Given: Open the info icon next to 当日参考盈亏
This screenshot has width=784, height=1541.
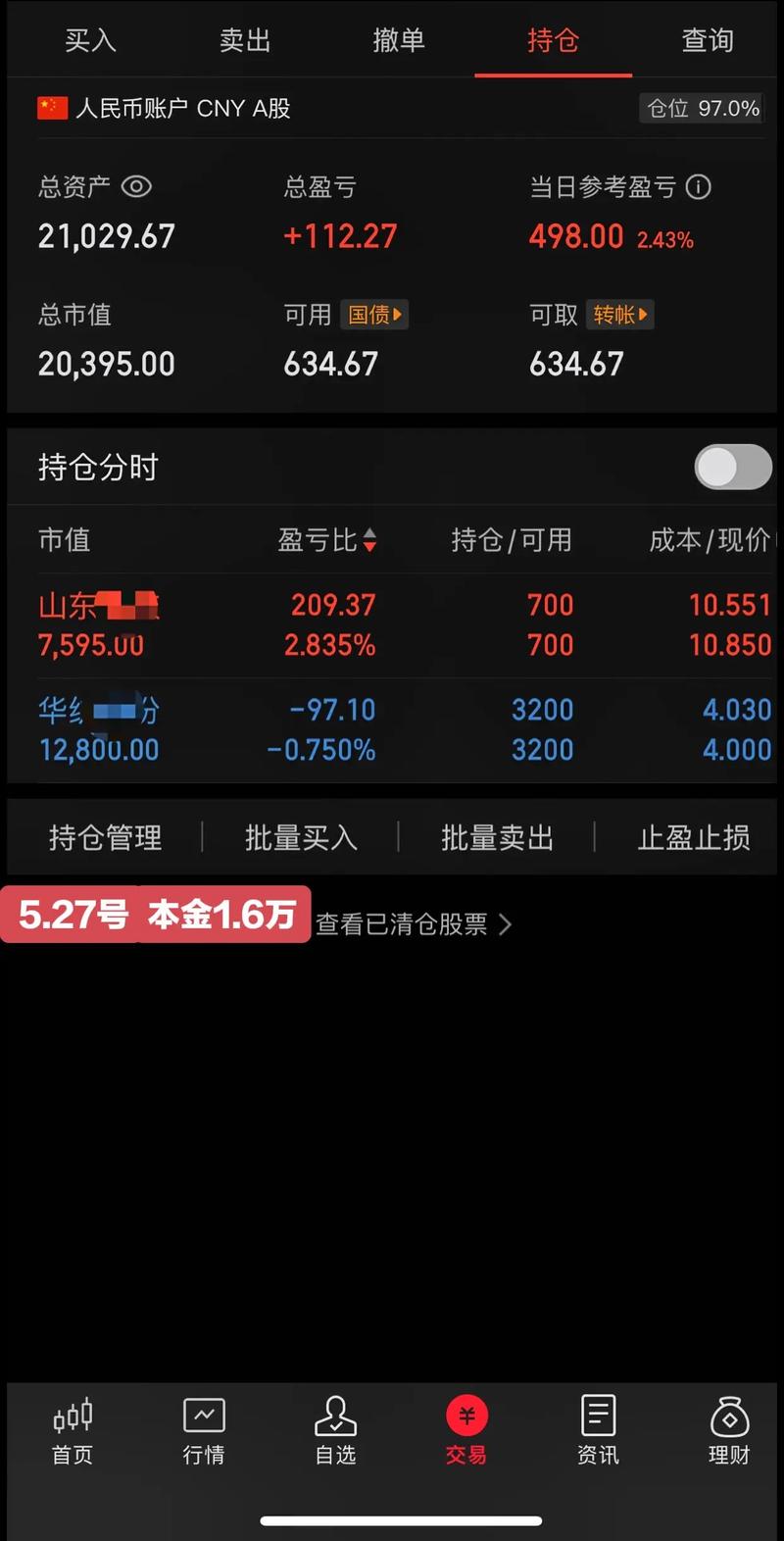Looking at the screenshot, I should [698, 187].
